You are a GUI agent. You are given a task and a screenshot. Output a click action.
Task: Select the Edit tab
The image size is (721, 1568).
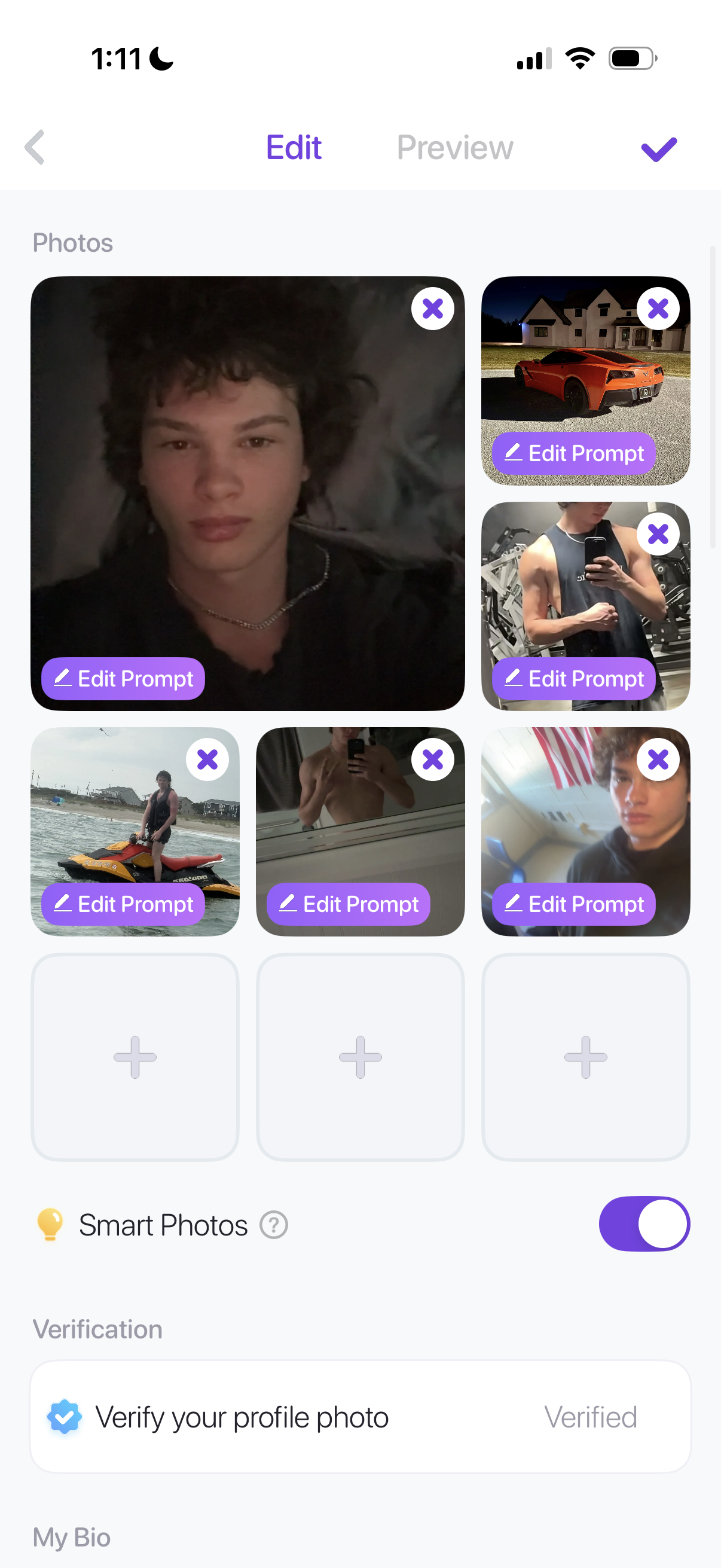pyautogui.click(x=294, y=148)
